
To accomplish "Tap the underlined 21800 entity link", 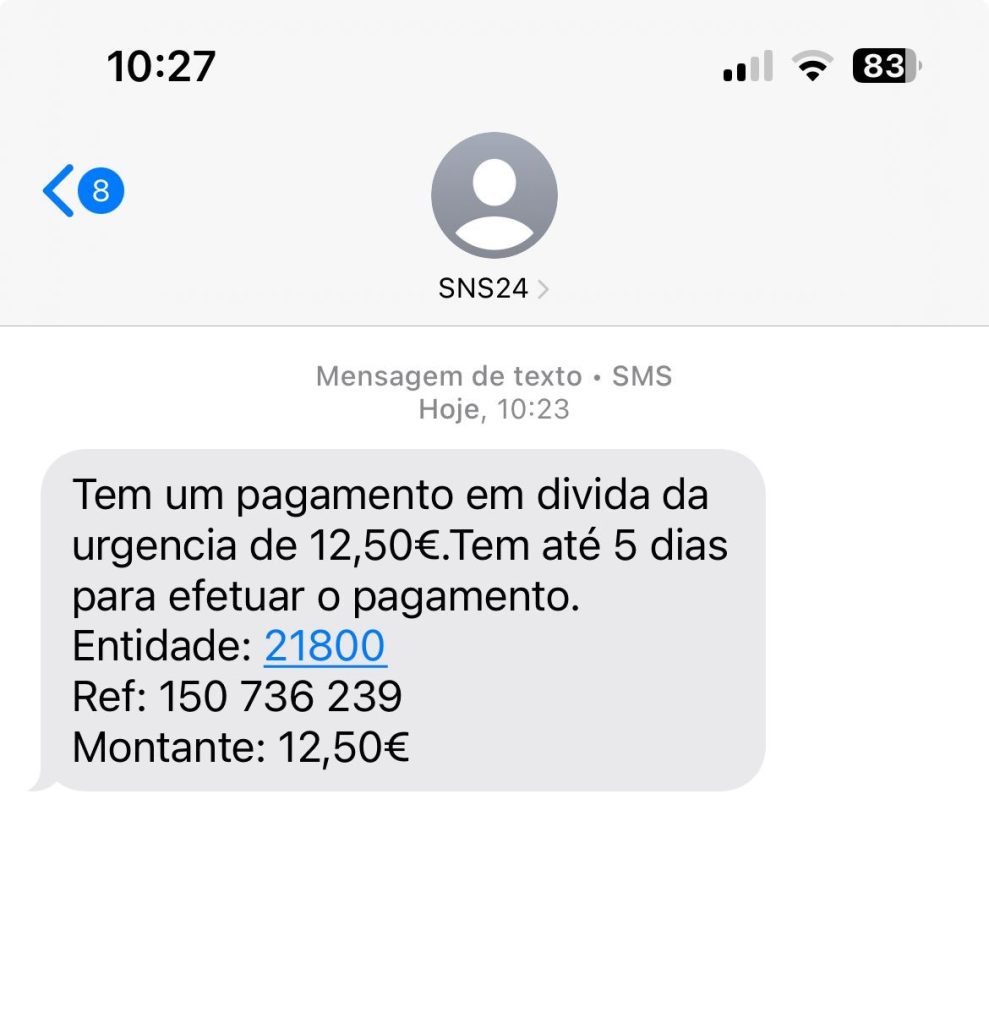I will coord(324,647).
